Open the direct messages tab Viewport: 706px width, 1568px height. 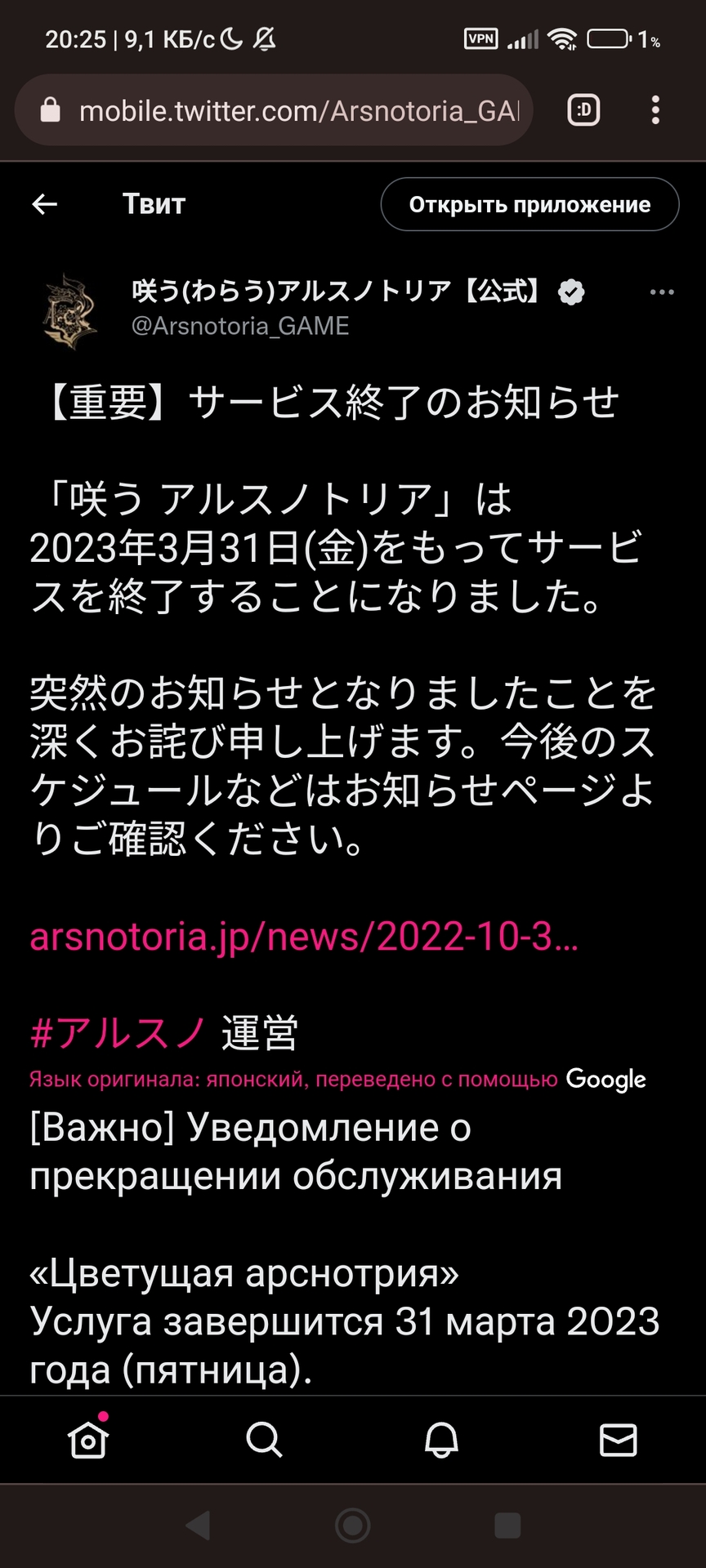(618, 1440)
